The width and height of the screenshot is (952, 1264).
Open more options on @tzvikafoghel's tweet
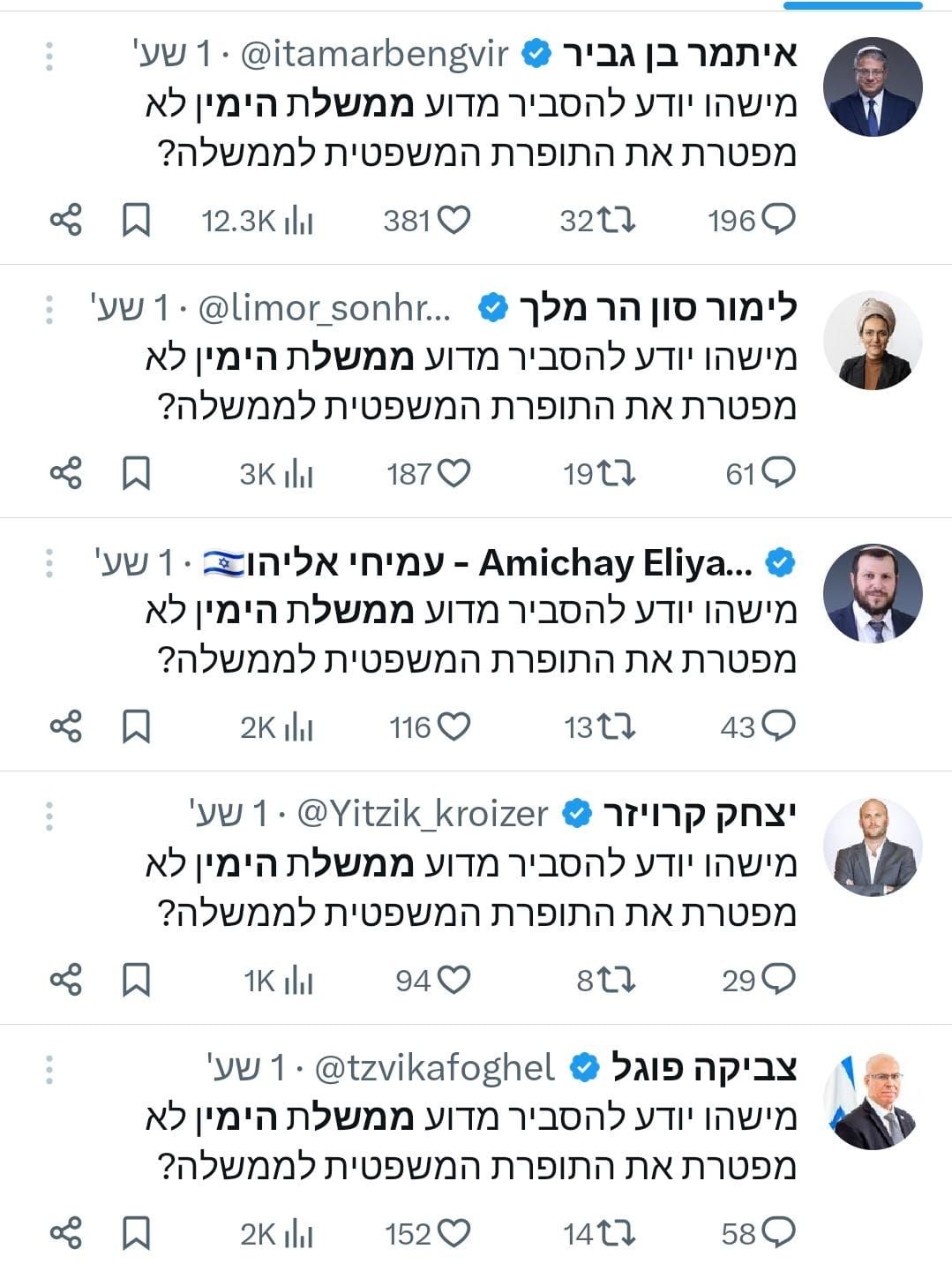click(49, 1069)
